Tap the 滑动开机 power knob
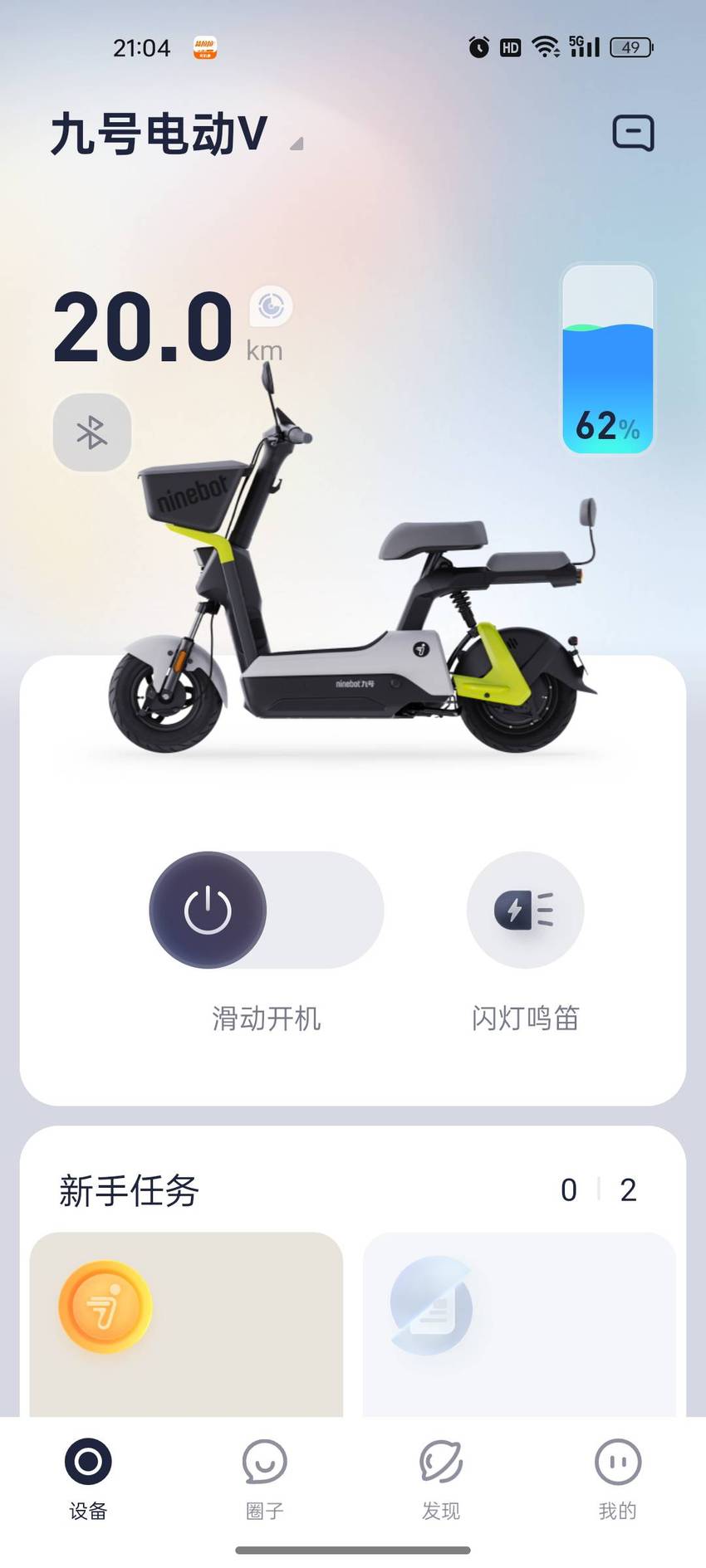Viewport: 706px width, 1568px height. tap(208, 910)
